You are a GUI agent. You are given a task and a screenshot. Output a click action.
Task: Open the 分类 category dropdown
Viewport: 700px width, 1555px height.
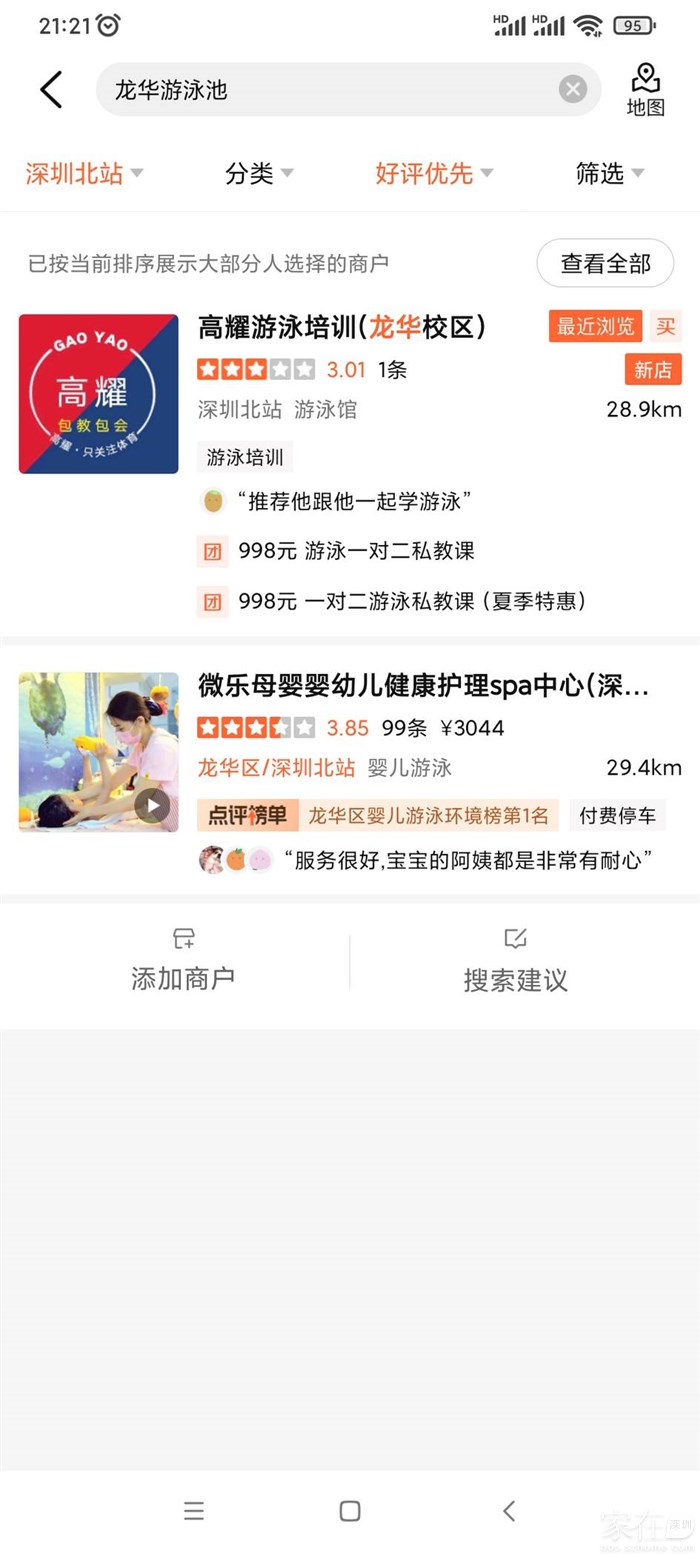coord(259,173)
